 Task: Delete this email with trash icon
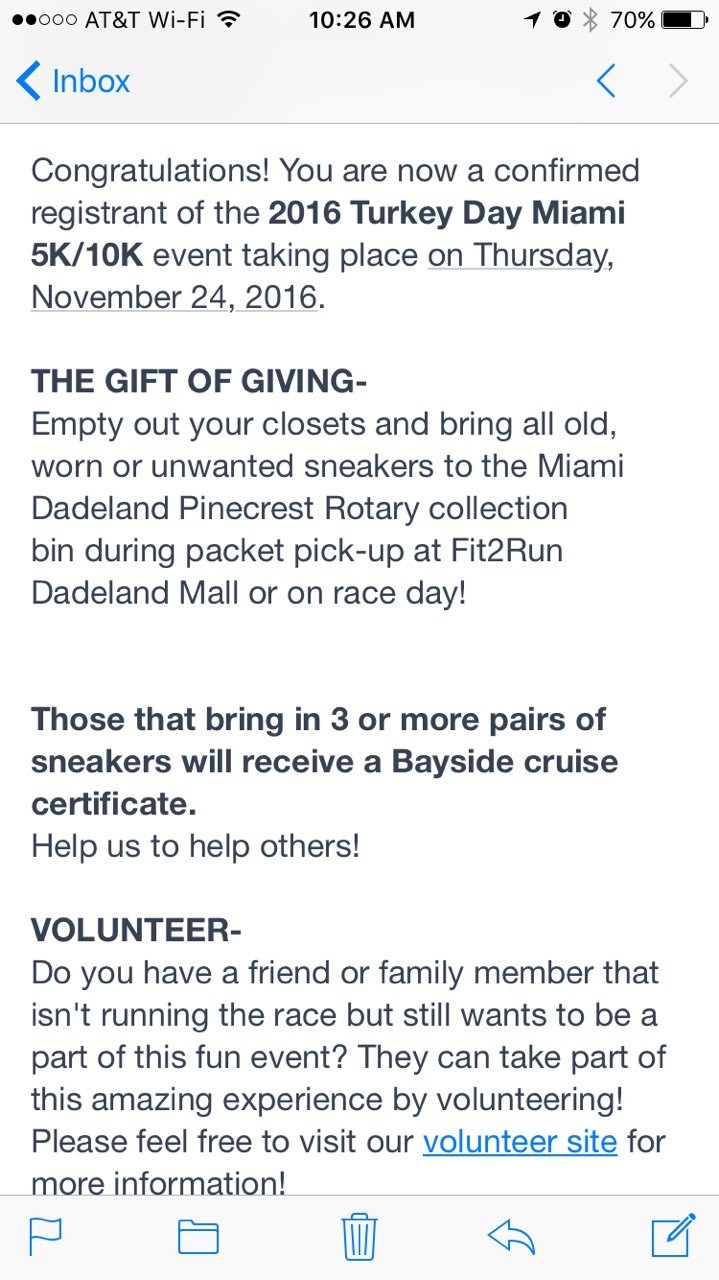358,1236
